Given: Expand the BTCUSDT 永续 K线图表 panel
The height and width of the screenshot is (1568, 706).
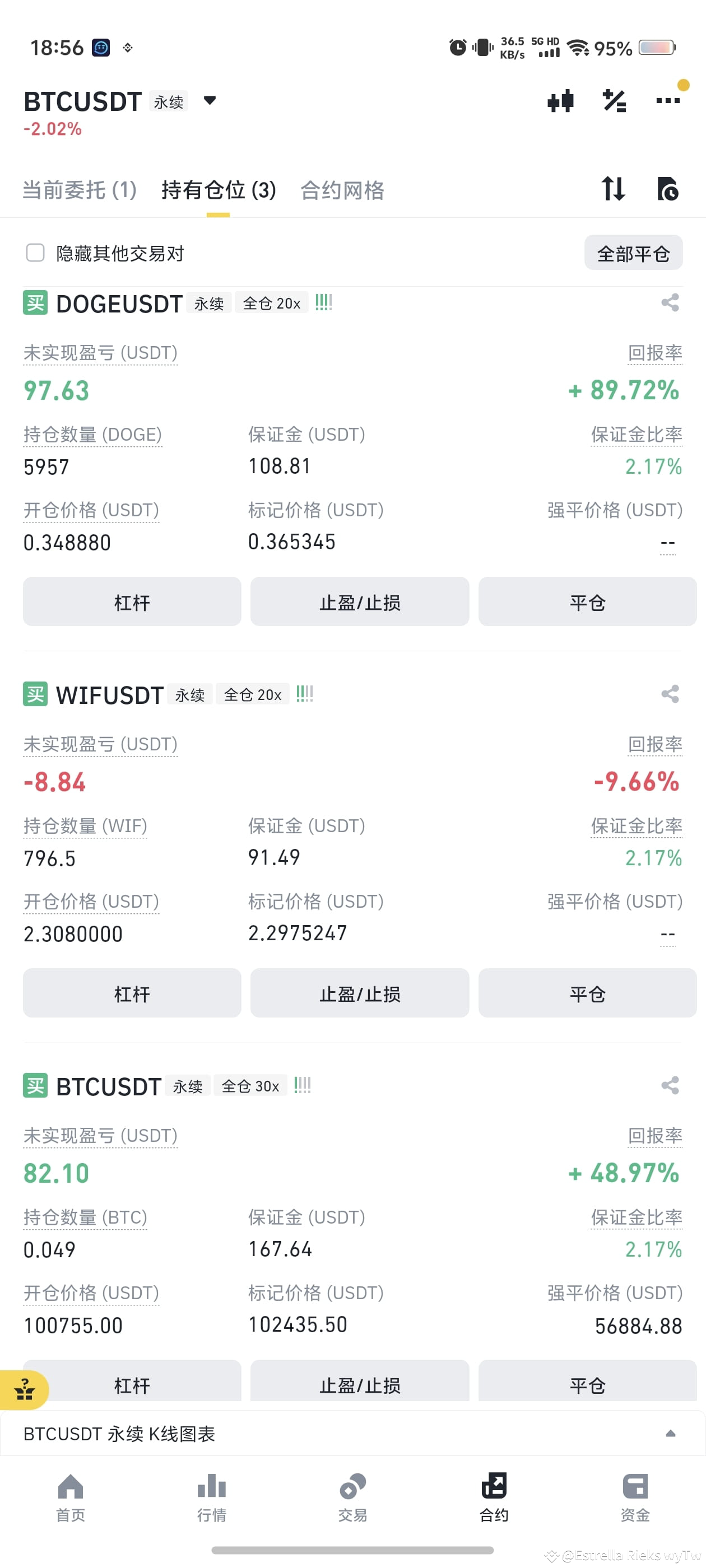Looking at the screenshot, I should pyautogui.click(x=670, y=1434).
